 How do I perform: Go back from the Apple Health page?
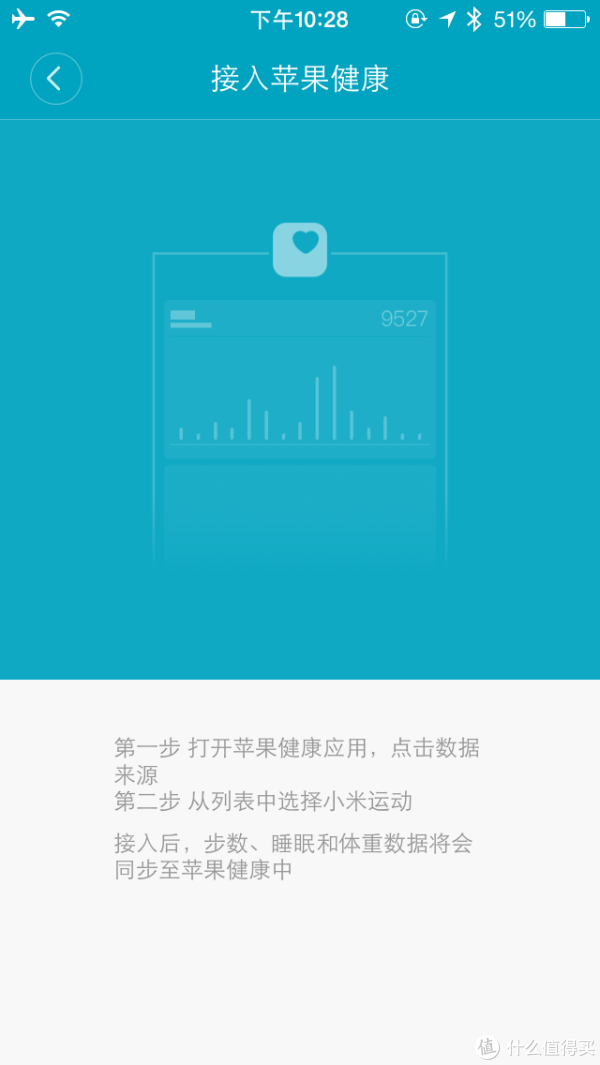click(x=55, y=79)
